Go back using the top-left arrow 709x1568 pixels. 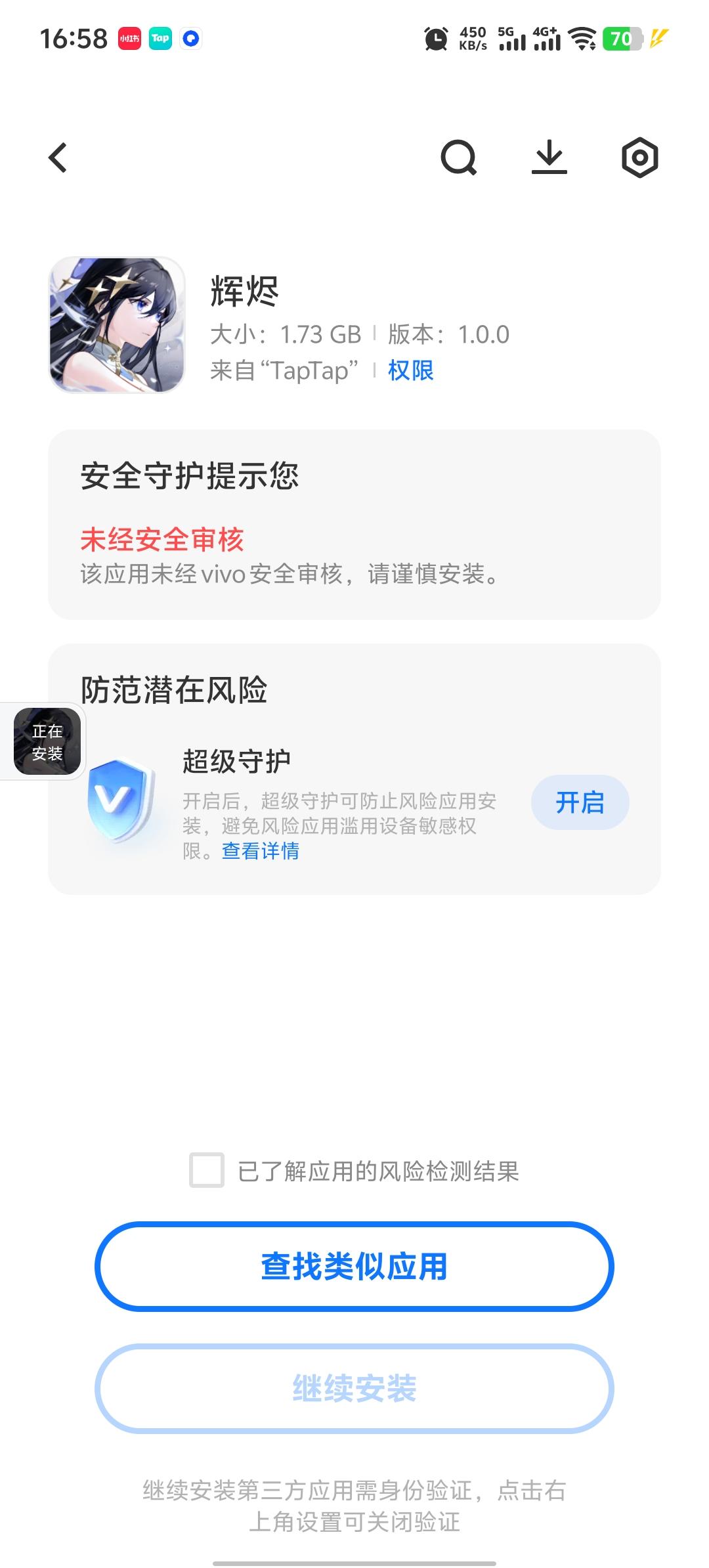[x=58, y=158]
